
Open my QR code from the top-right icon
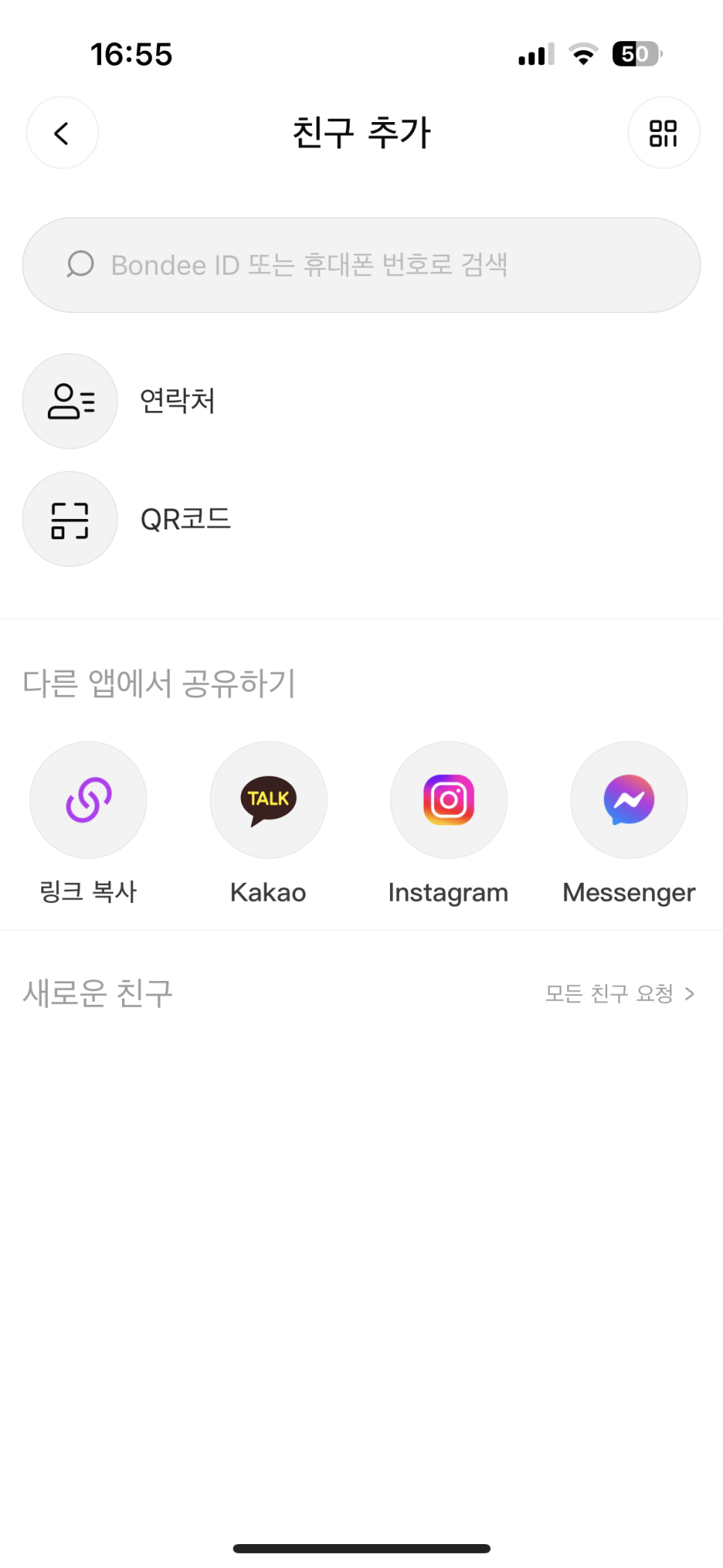(x=663, y=133)
